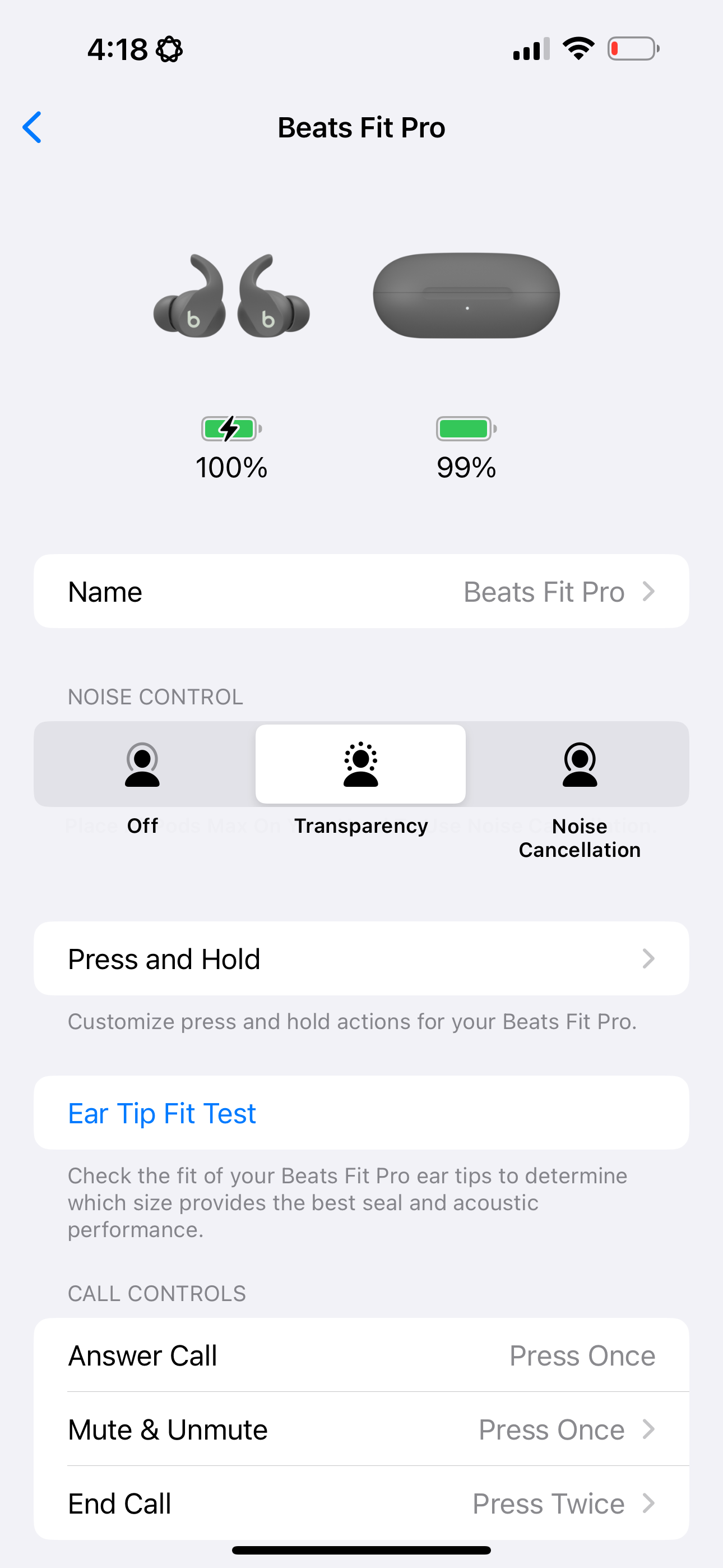The width and height of the screenshot is (723, 1568).
Task: Open the Name row to rename the earbuds
Action: 361,591
